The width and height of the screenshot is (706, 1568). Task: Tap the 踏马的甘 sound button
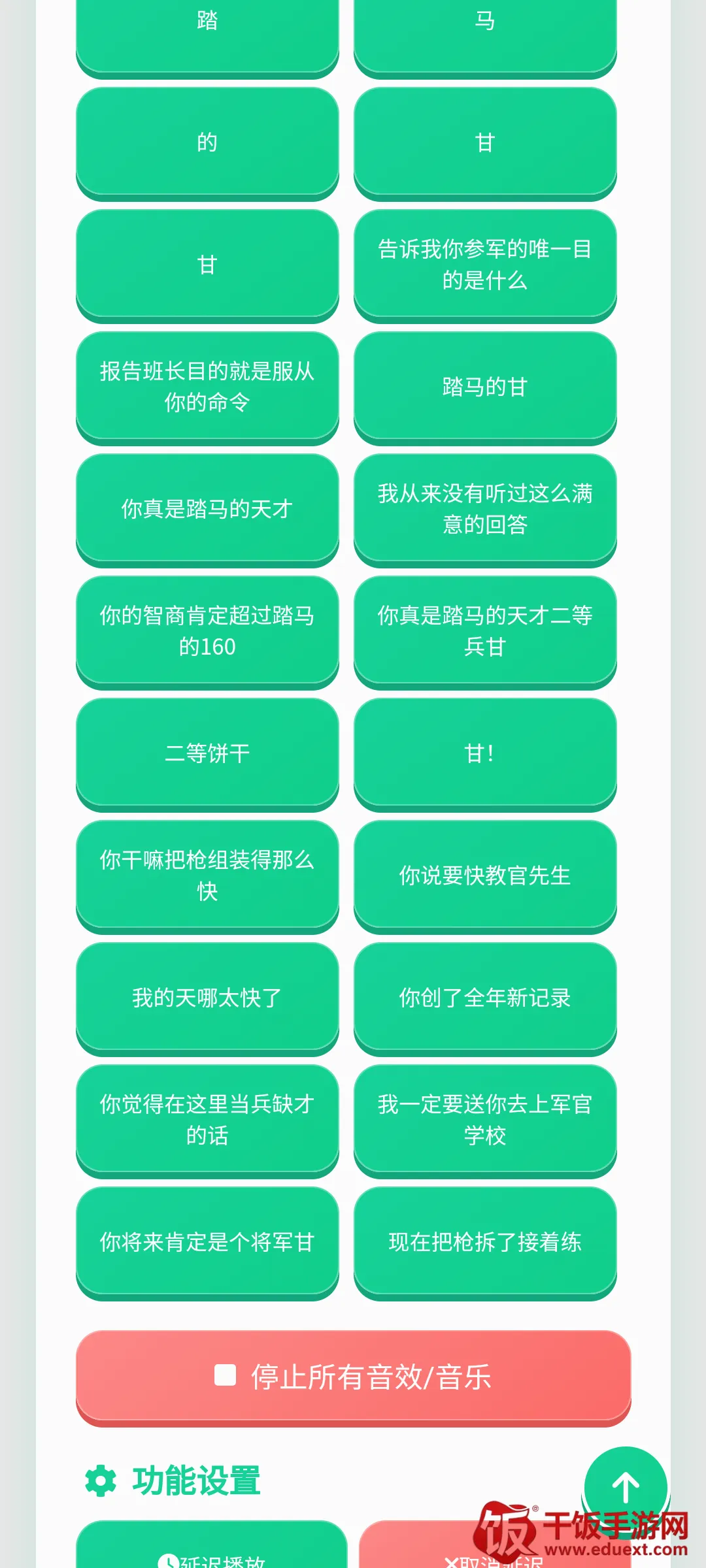pyautogui.click(x=485, y=387)
